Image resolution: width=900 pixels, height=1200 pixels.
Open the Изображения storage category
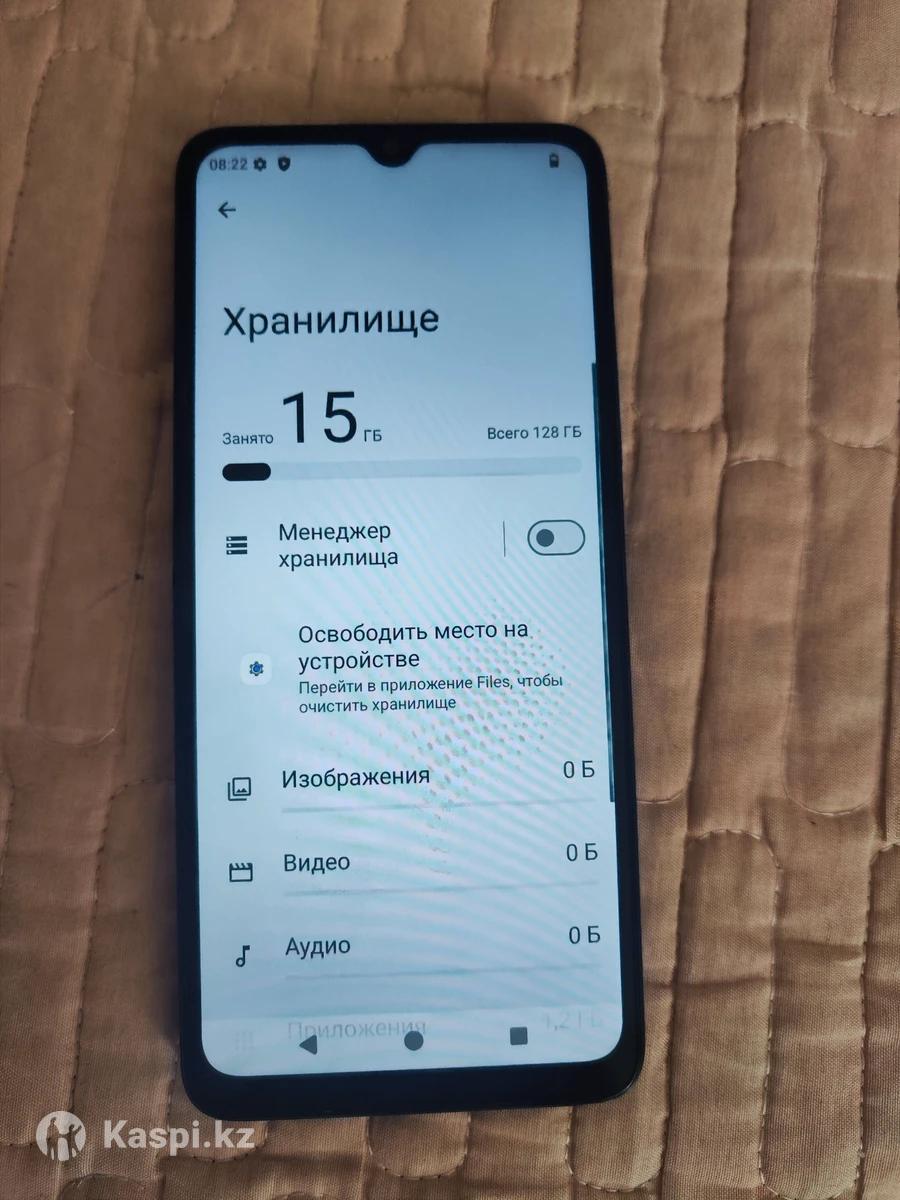[357, 777]
